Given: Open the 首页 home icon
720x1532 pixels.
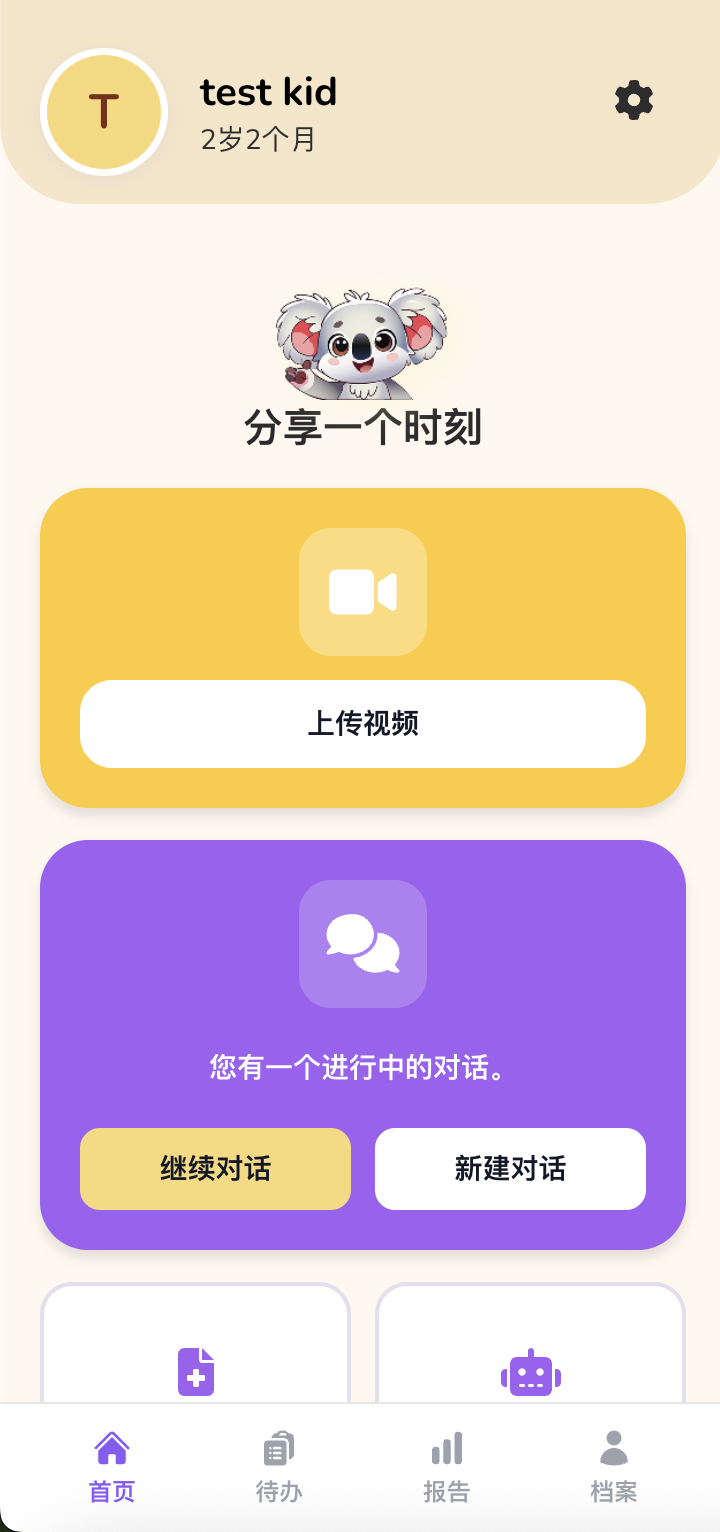Looking at the screenshot, I should pyautogui.click(x=110, y=1448).
